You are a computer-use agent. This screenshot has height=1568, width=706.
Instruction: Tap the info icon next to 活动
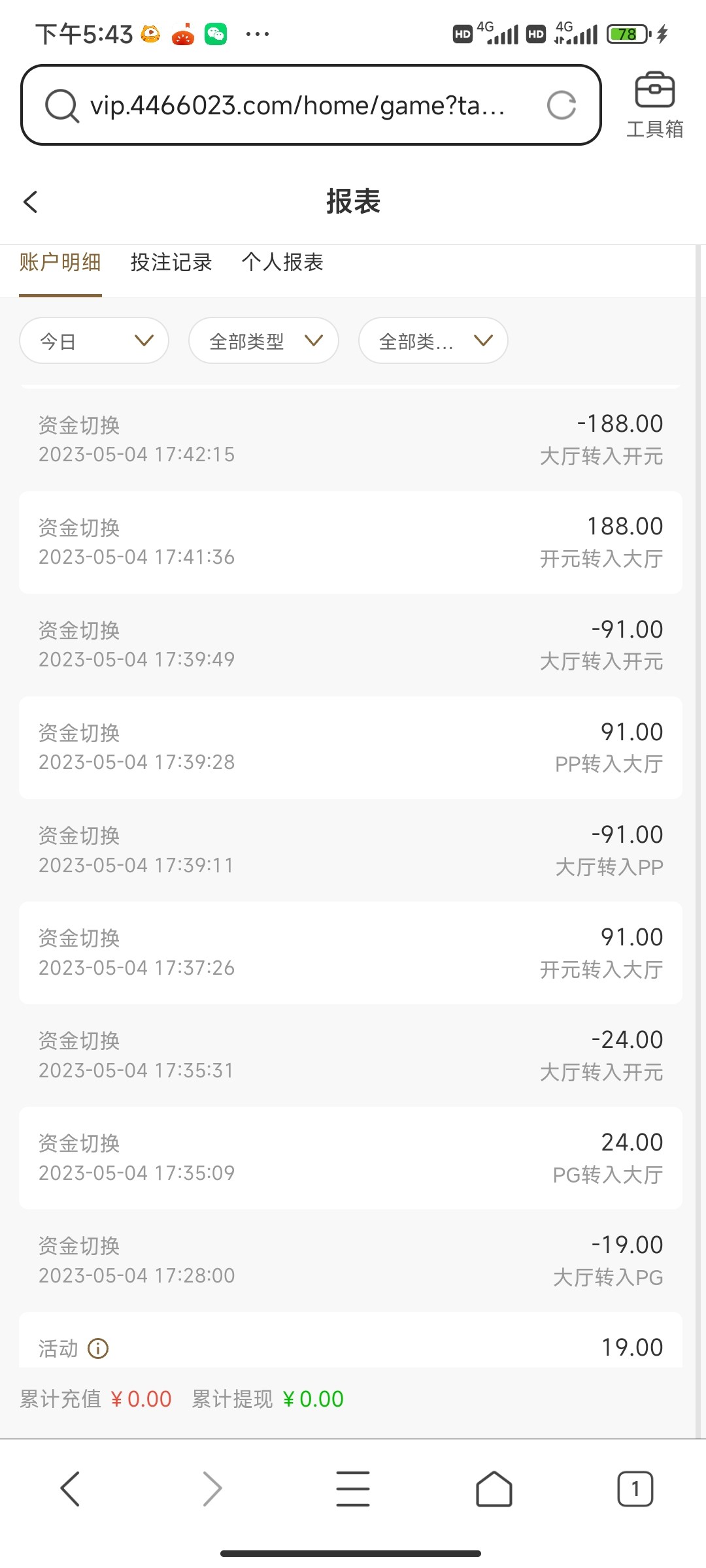click(x=97, y=1348)
